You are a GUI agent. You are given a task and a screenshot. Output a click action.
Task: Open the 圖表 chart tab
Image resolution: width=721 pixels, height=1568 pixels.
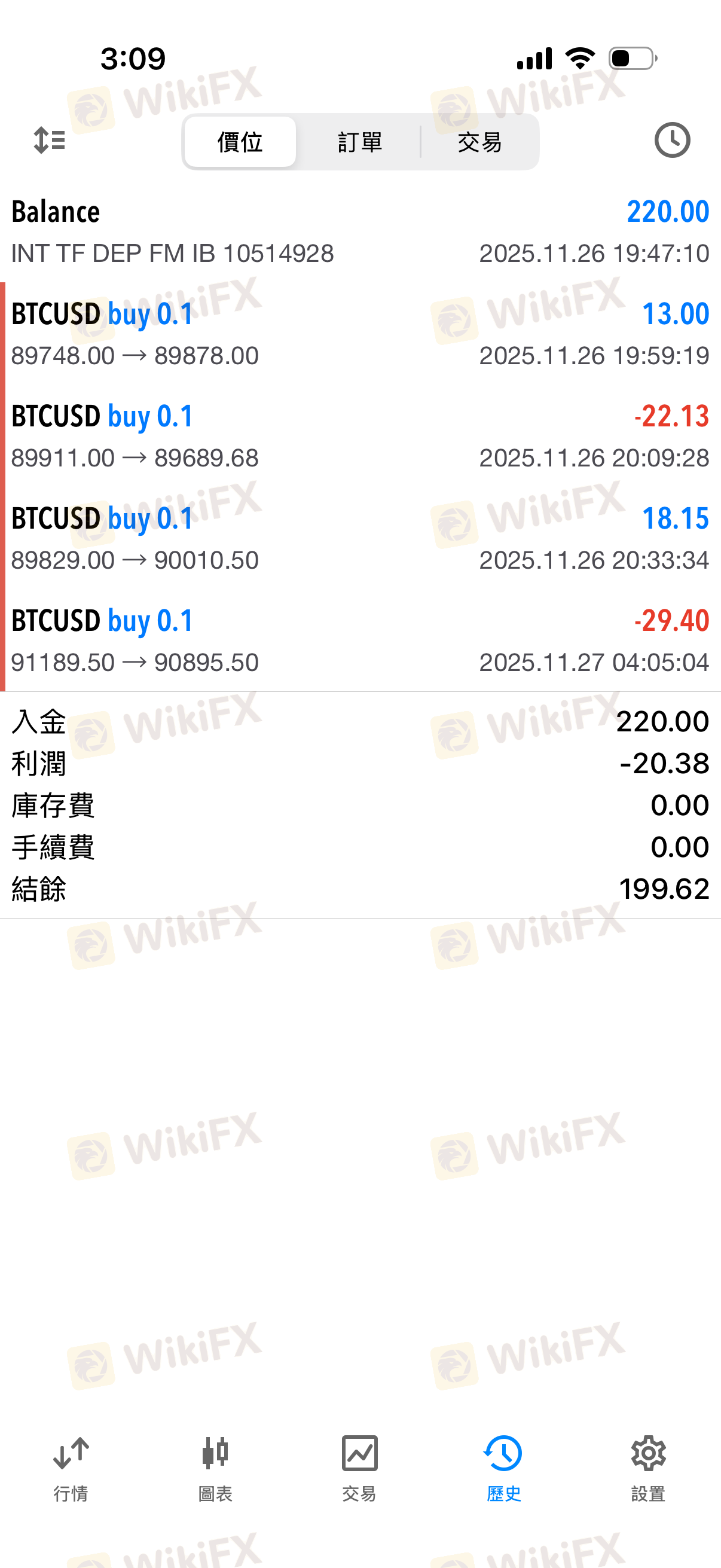point(215,1468)
